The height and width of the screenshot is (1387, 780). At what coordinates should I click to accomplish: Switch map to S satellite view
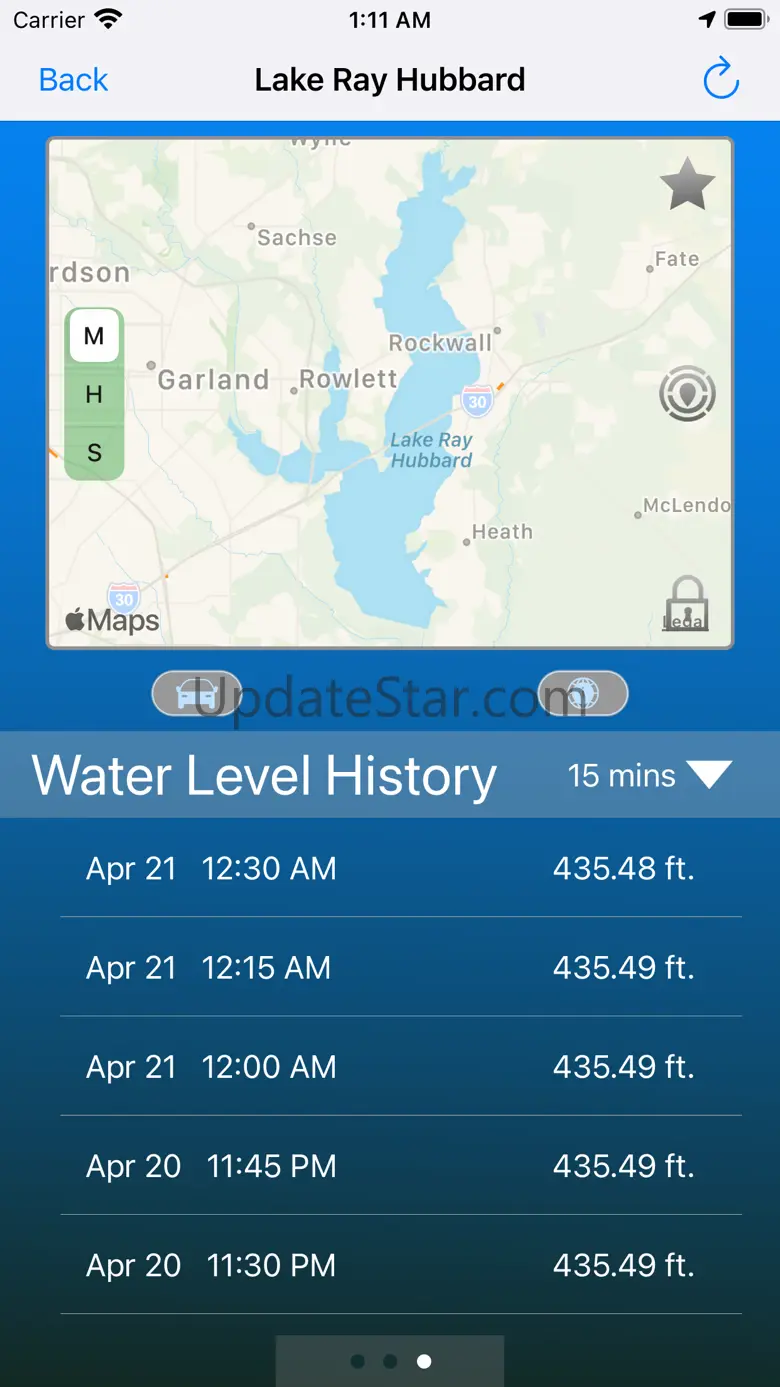click(x=94, y=452)
